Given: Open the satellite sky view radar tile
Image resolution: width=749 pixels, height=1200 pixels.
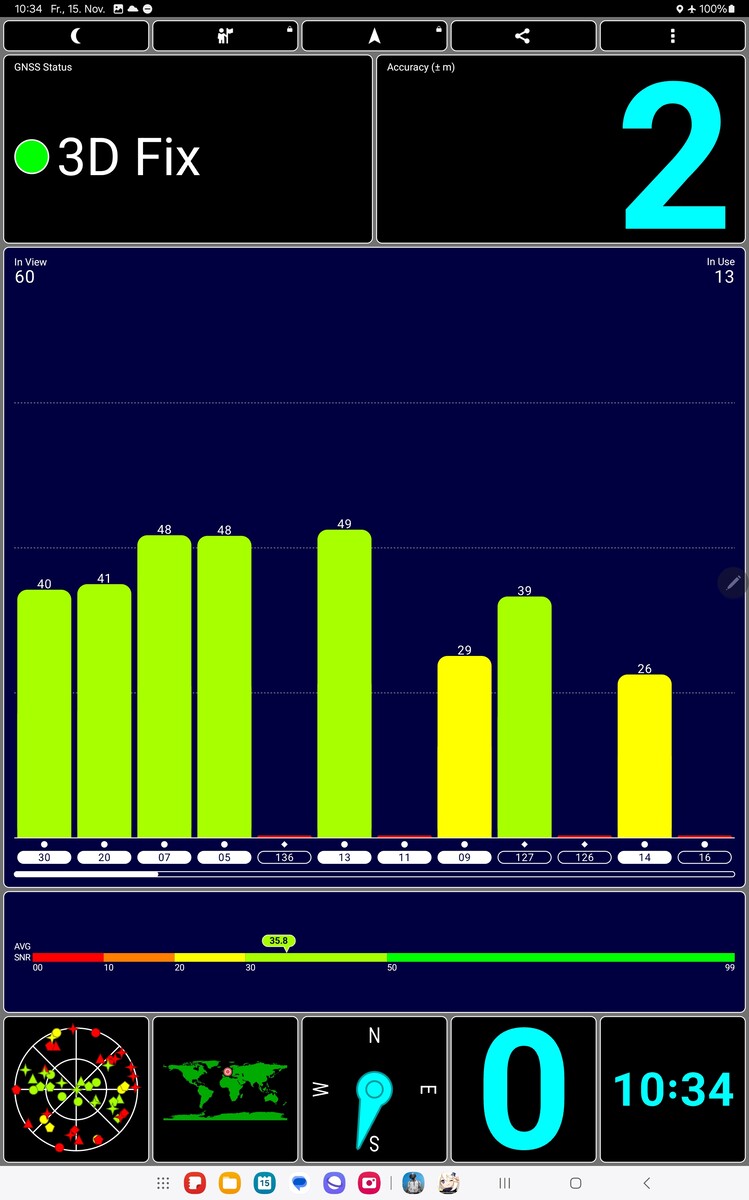Looking at the screenshot, I should [x=76, y=1089].
